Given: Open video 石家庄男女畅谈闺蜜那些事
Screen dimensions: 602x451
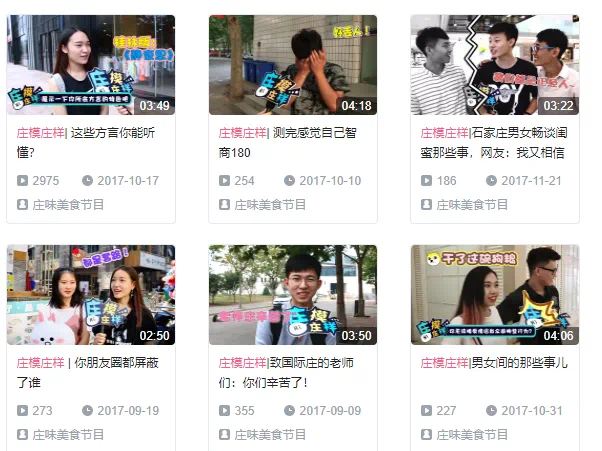Looking at the screenshot, I should pos(494,65).
